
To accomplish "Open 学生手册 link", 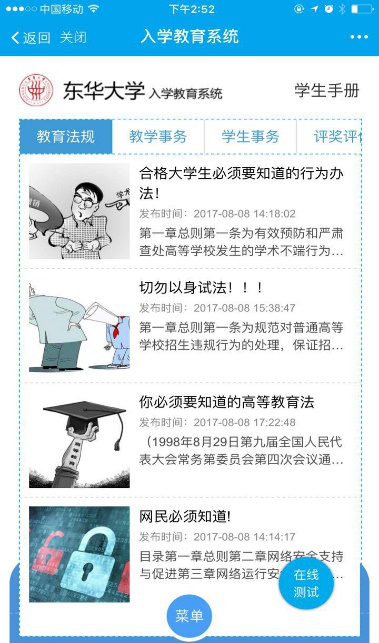I will [327, 90].
